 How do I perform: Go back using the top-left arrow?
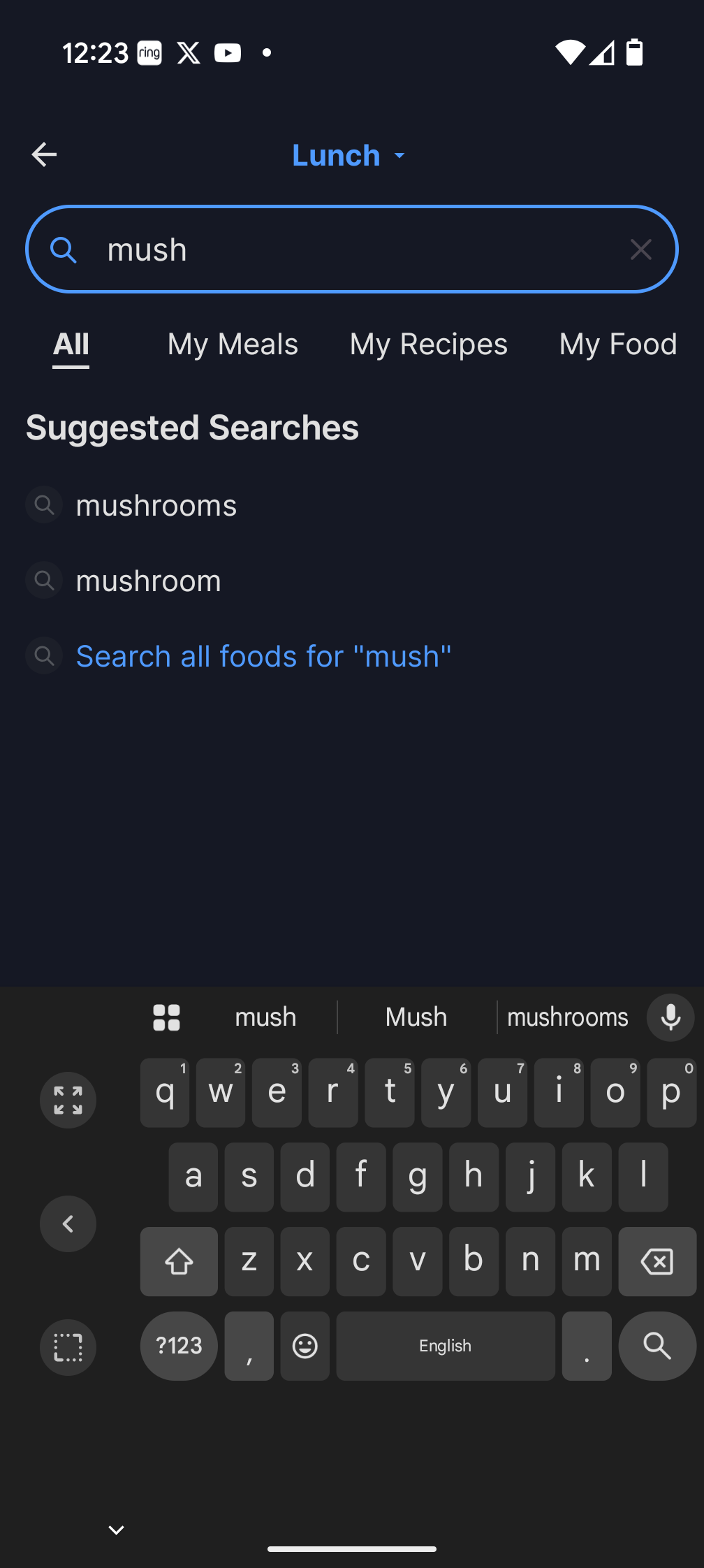[x=44, y=154]
